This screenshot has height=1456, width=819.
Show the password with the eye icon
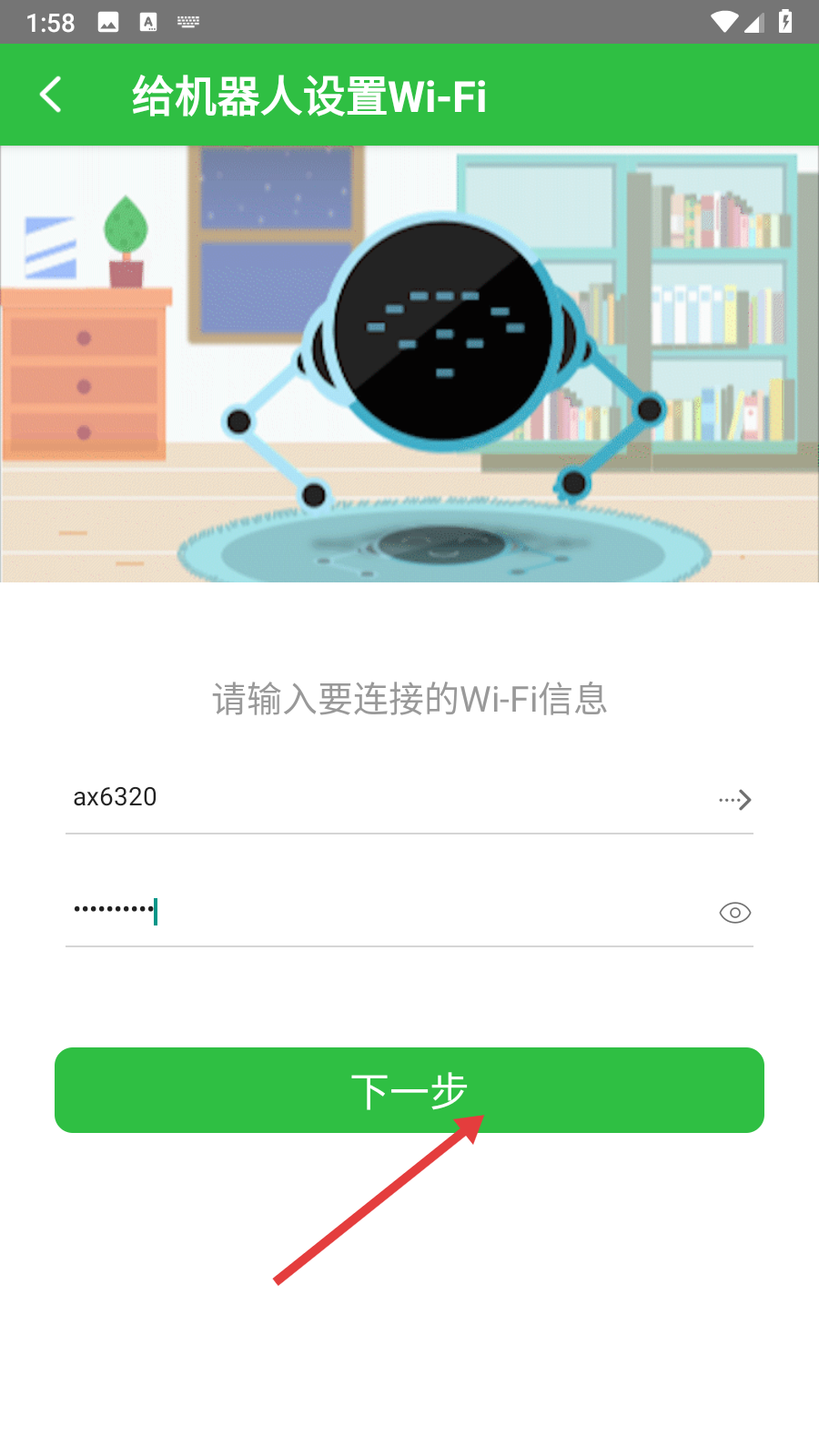735,913
